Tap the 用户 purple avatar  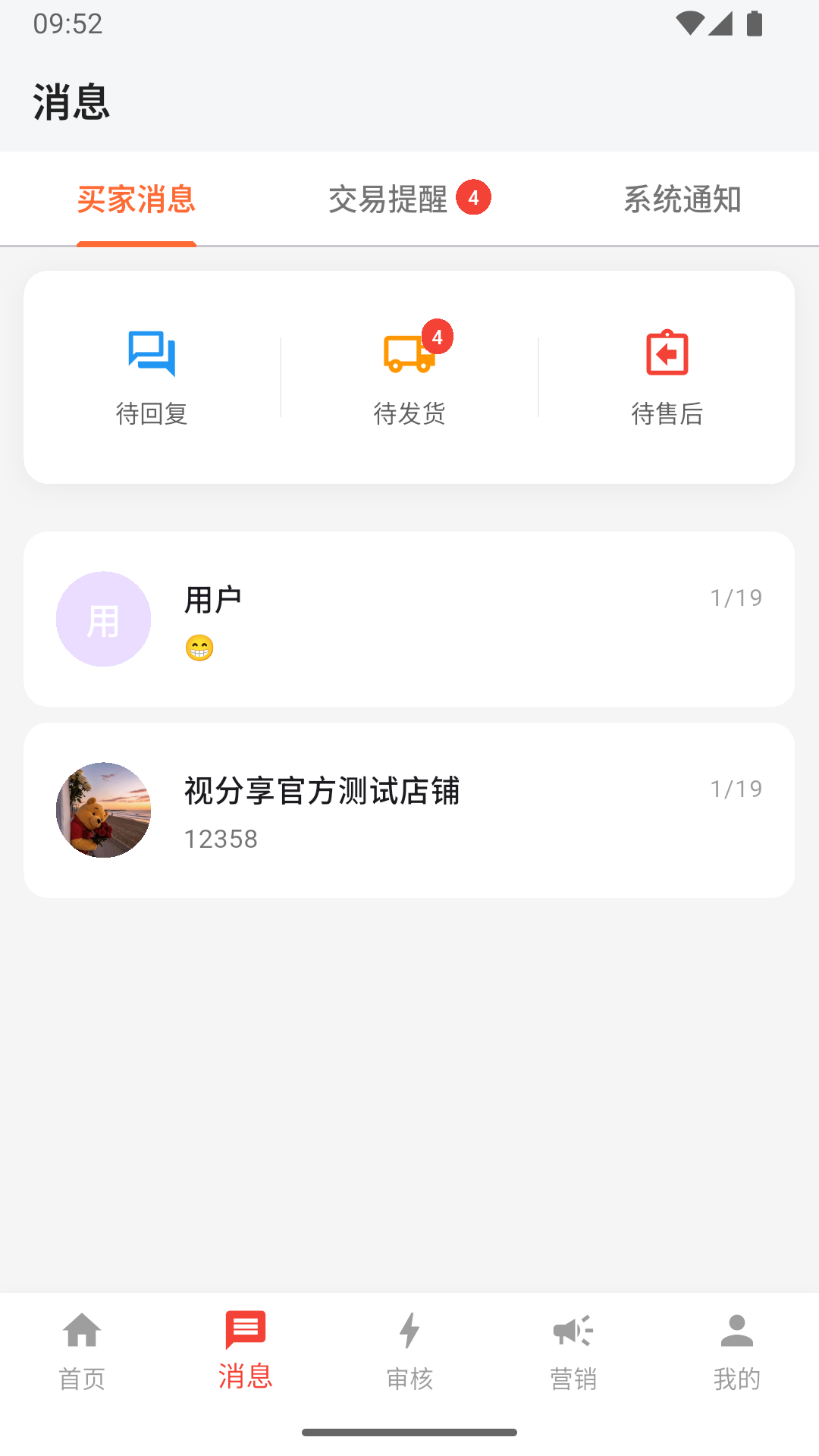coord(103,619)
